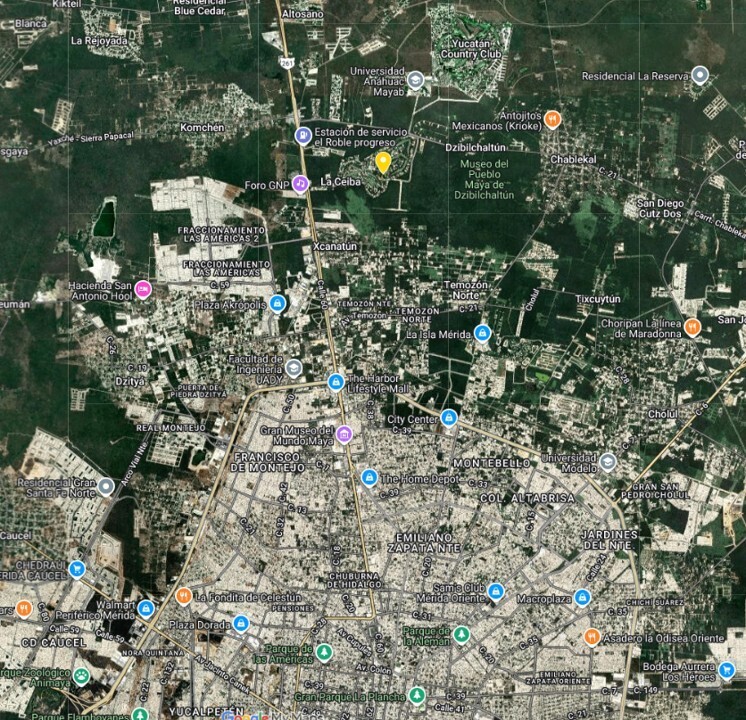This screenshot has height=720, width=746.
Task: Tap The Home Depot store marker
Action: click(x=369, y=478)
